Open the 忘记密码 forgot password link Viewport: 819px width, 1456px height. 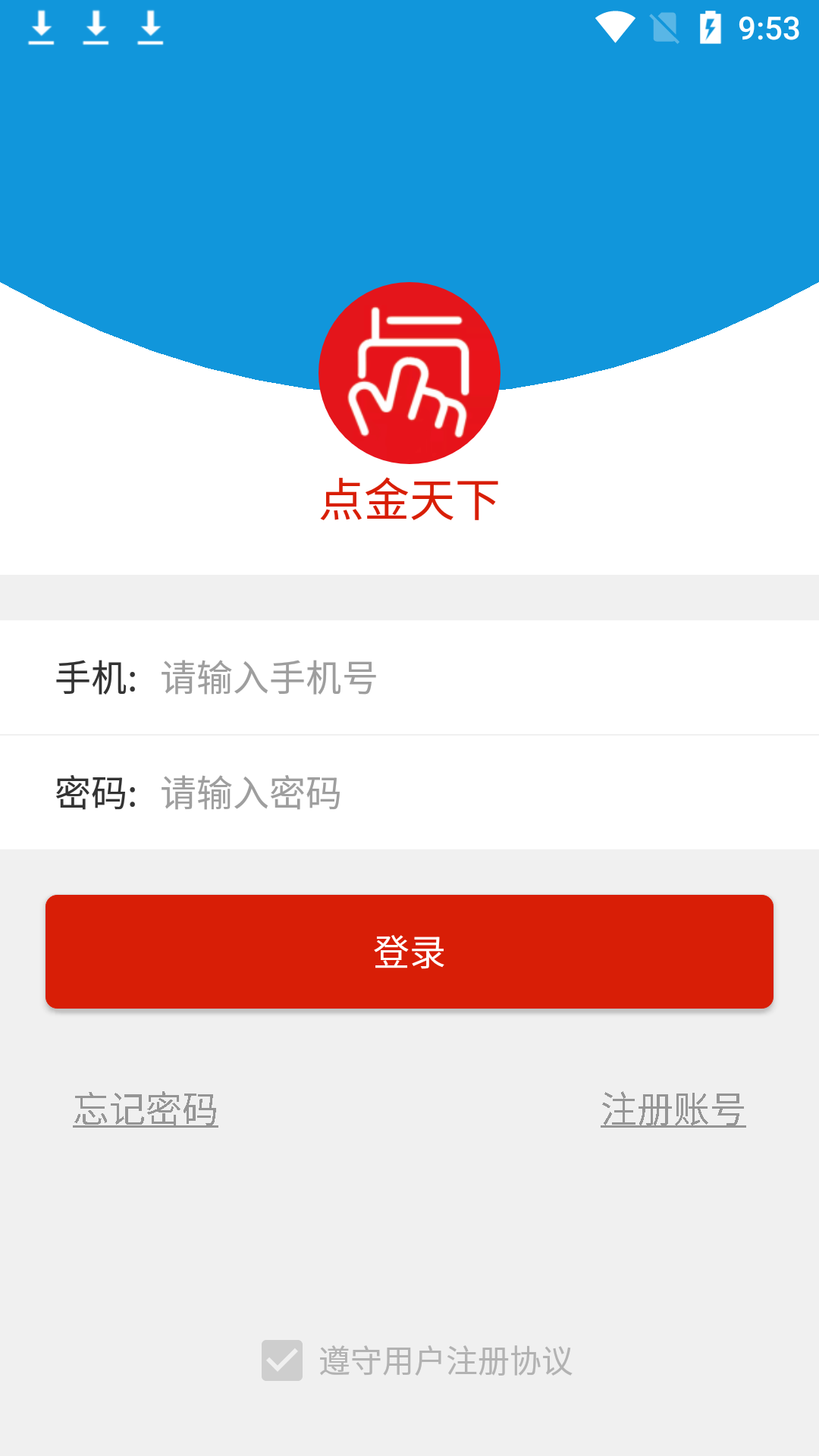coord(146,1110)
